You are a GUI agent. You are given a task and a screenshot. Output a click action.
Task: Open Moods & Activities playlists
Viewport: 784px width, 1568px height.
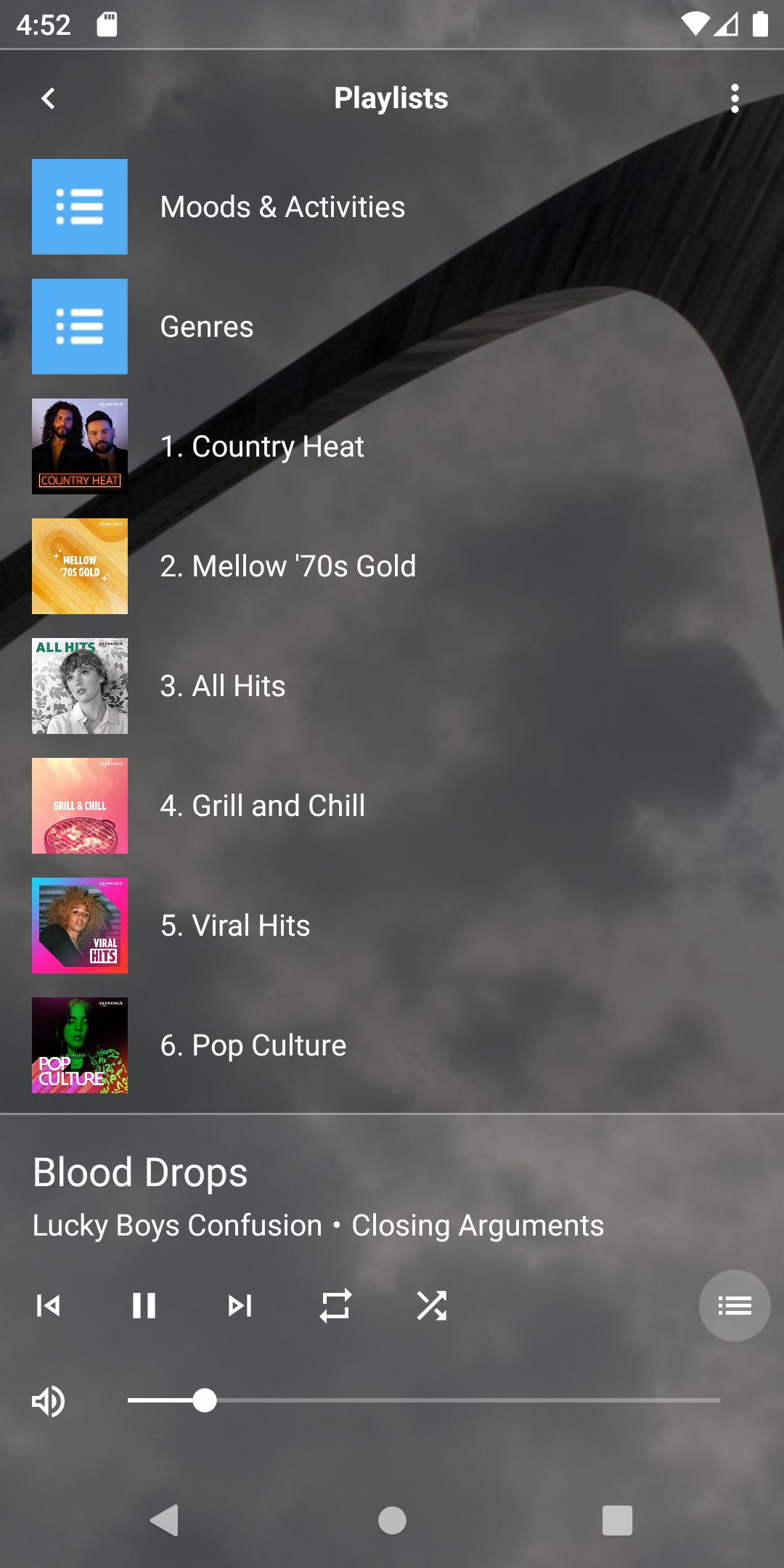282,208
